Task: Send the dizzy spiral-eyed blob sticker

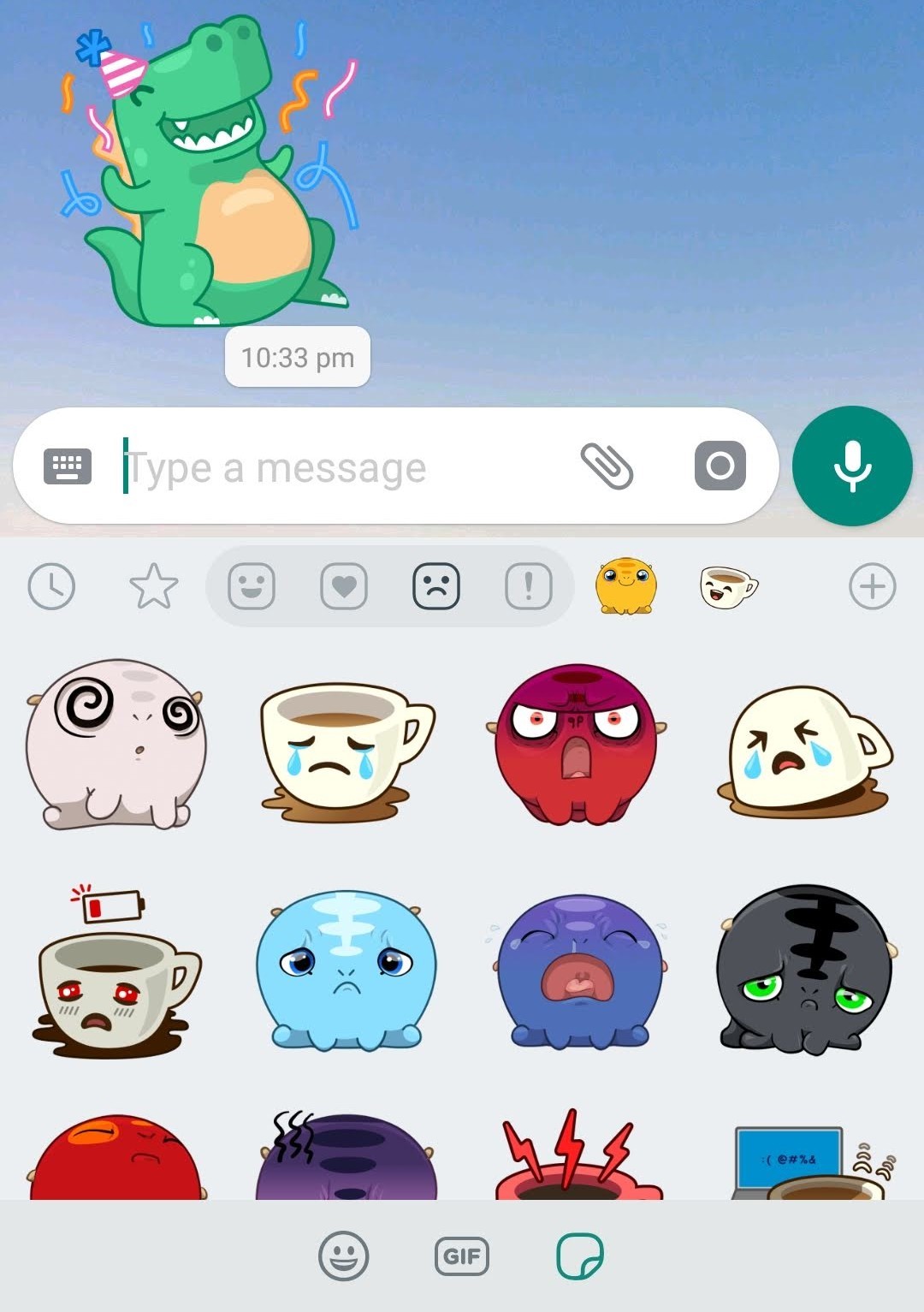Action: coord(115,745)
